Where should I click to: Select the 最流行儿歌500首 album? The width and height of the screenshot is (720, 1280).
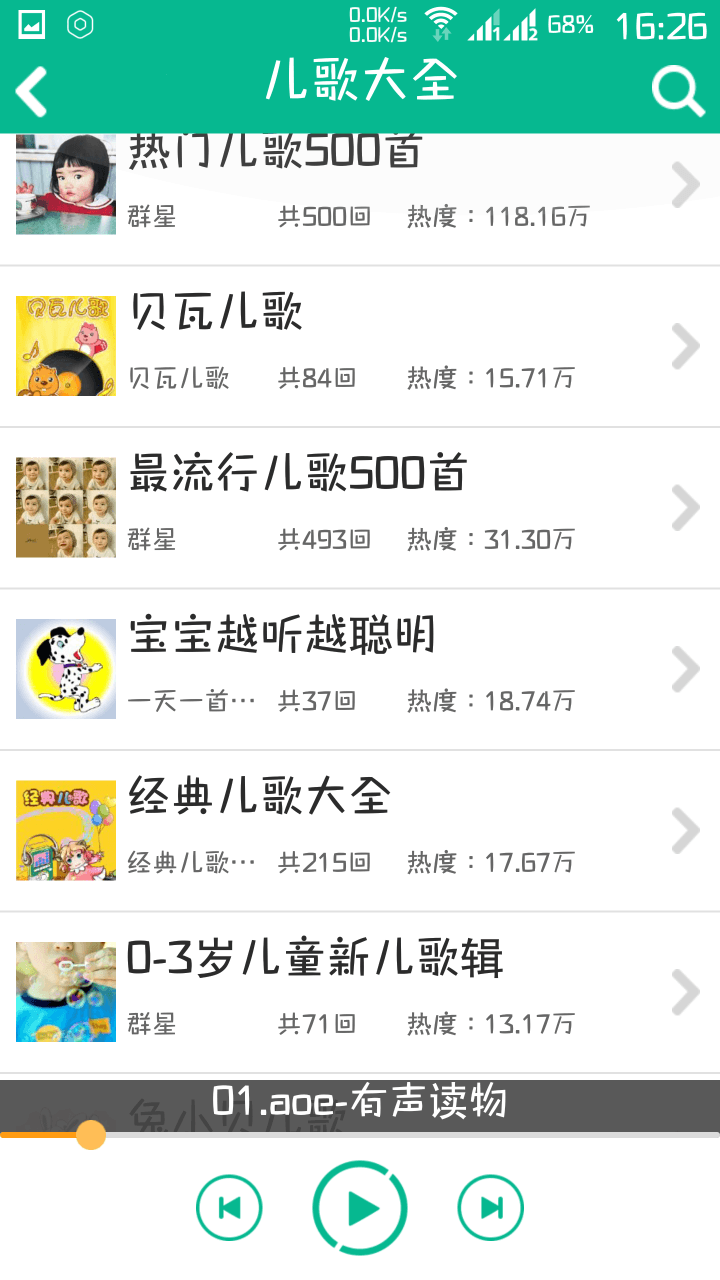tap(360, 508)
